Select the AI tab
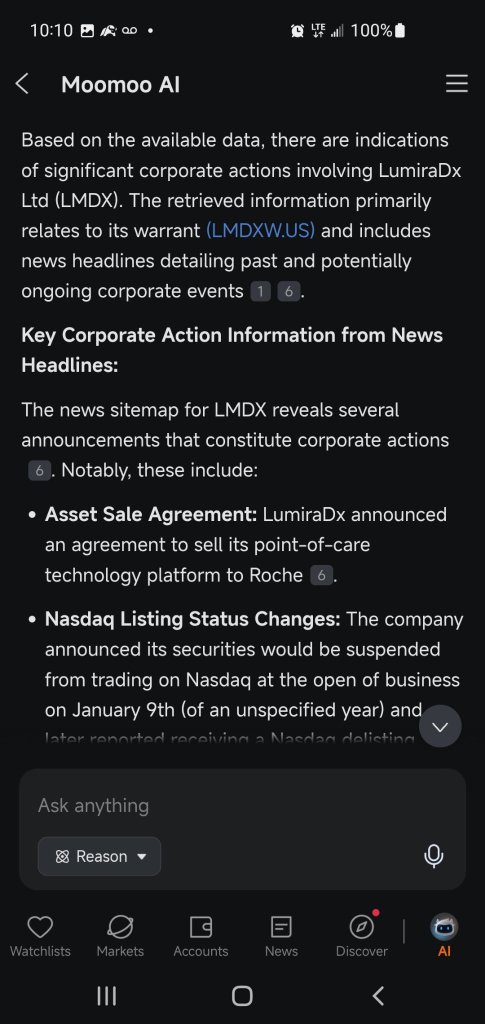Image resolution: width=485 pixels, height=1024 pixels. coord(444,935)
